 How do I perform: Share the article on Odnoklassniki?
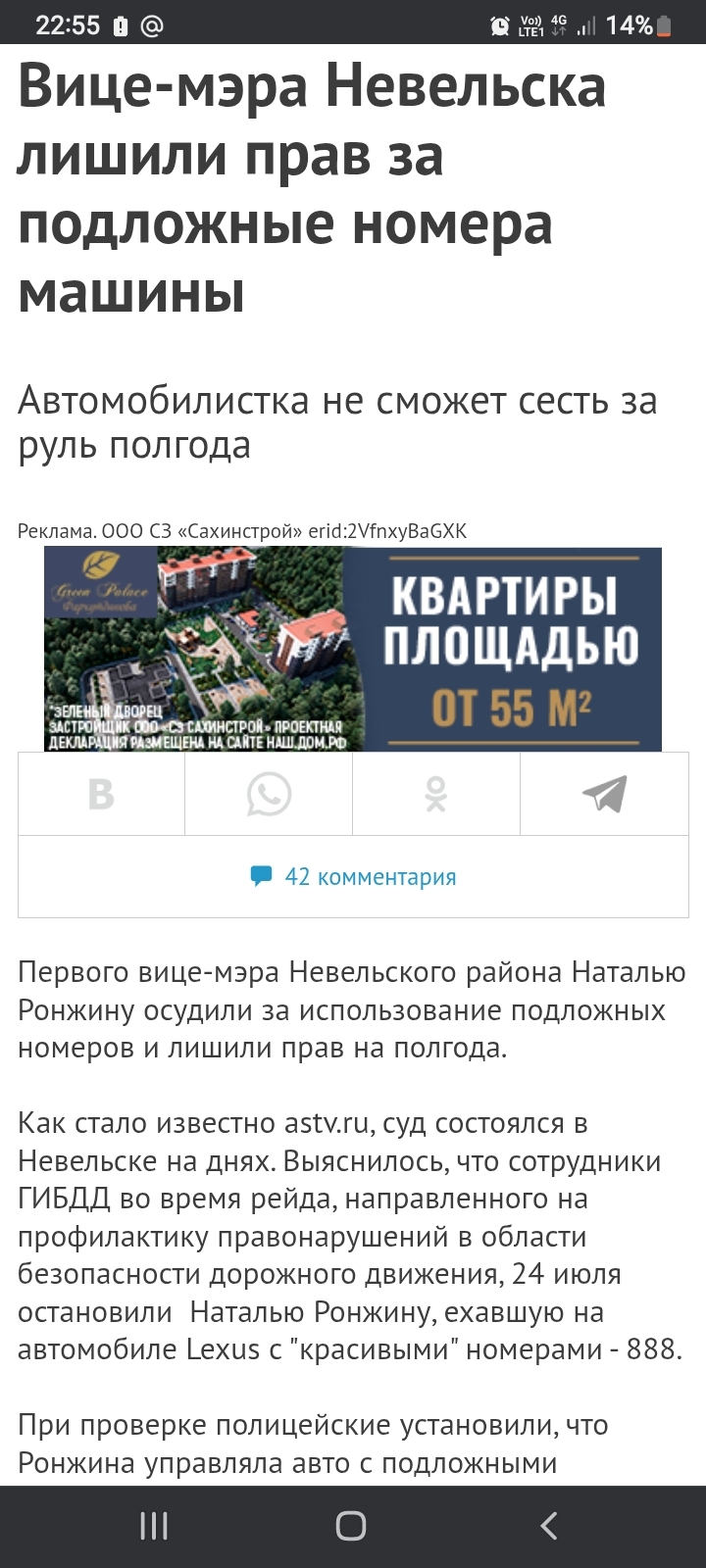(436, 794)
